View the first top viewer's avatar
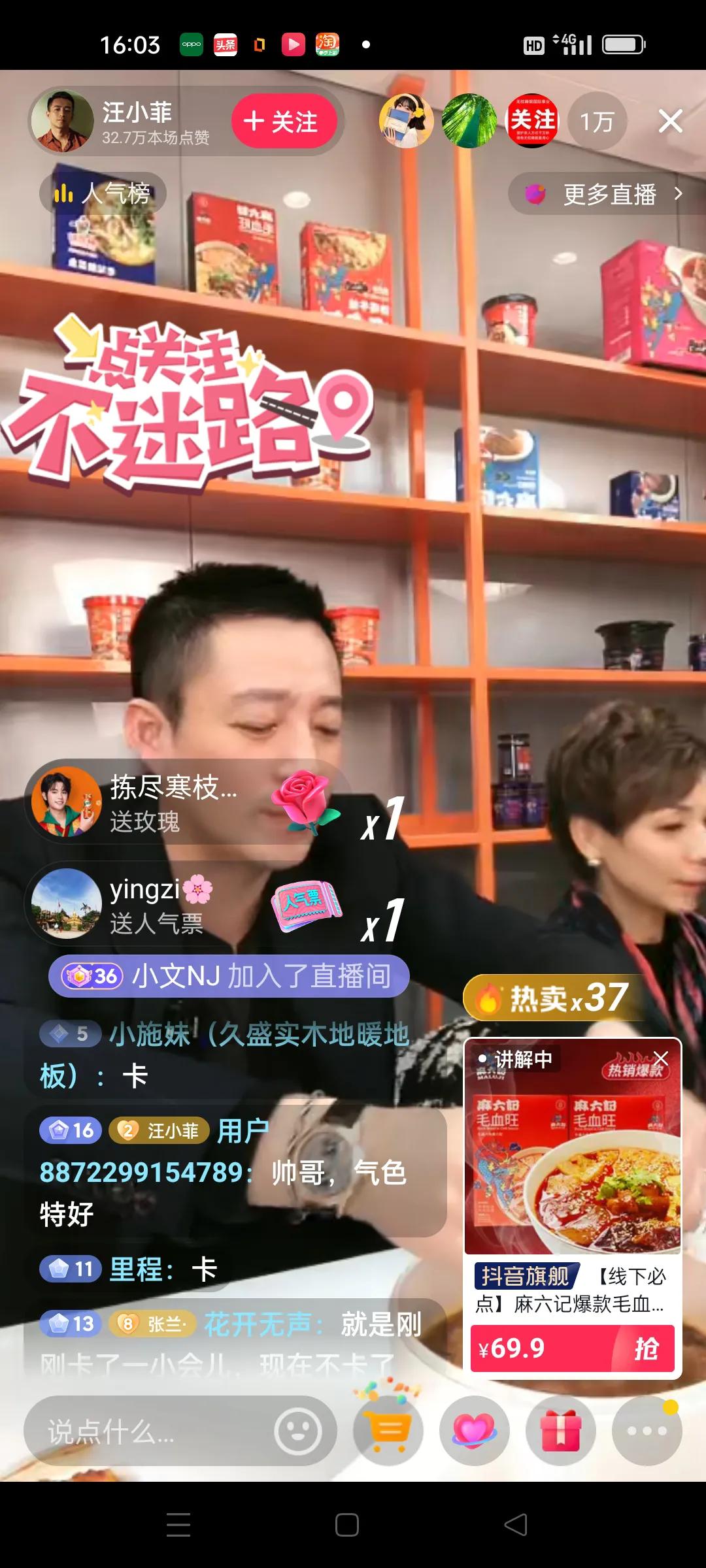Viewport: 706px width, 1568px height. pyautogui.click(x=406, y=122)
